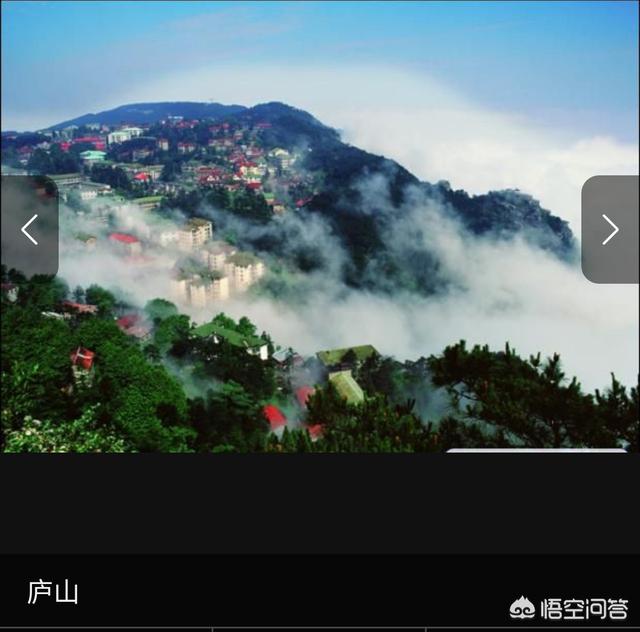Go to the next photo

click(x=609, y=229)
